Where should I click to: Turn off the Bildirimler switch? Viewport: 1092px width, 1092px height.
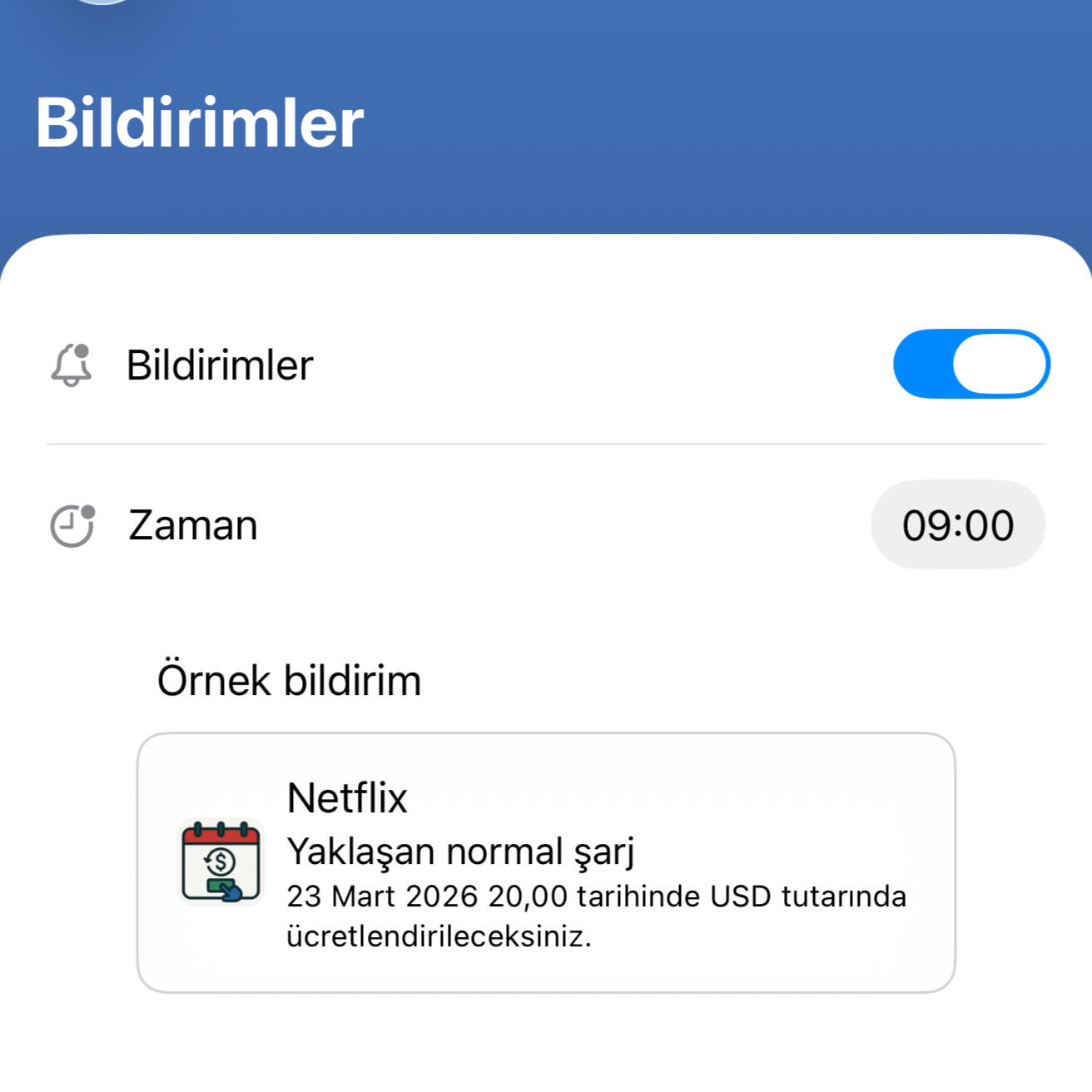[970, 365]
